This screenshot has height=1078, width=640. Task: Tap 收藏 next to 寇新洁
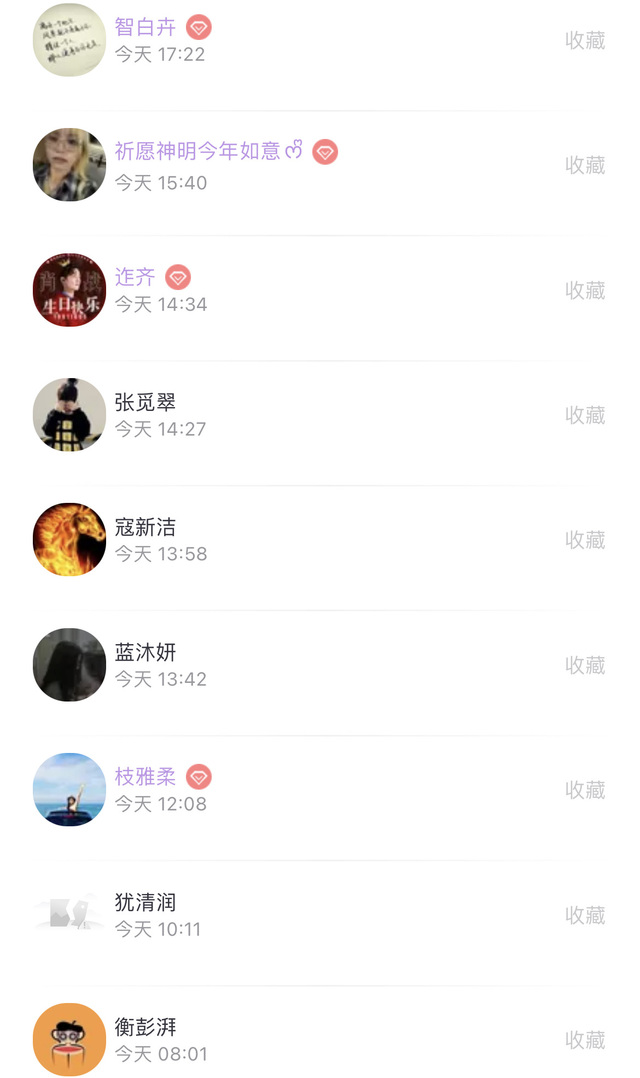click(x=585, y=540)
